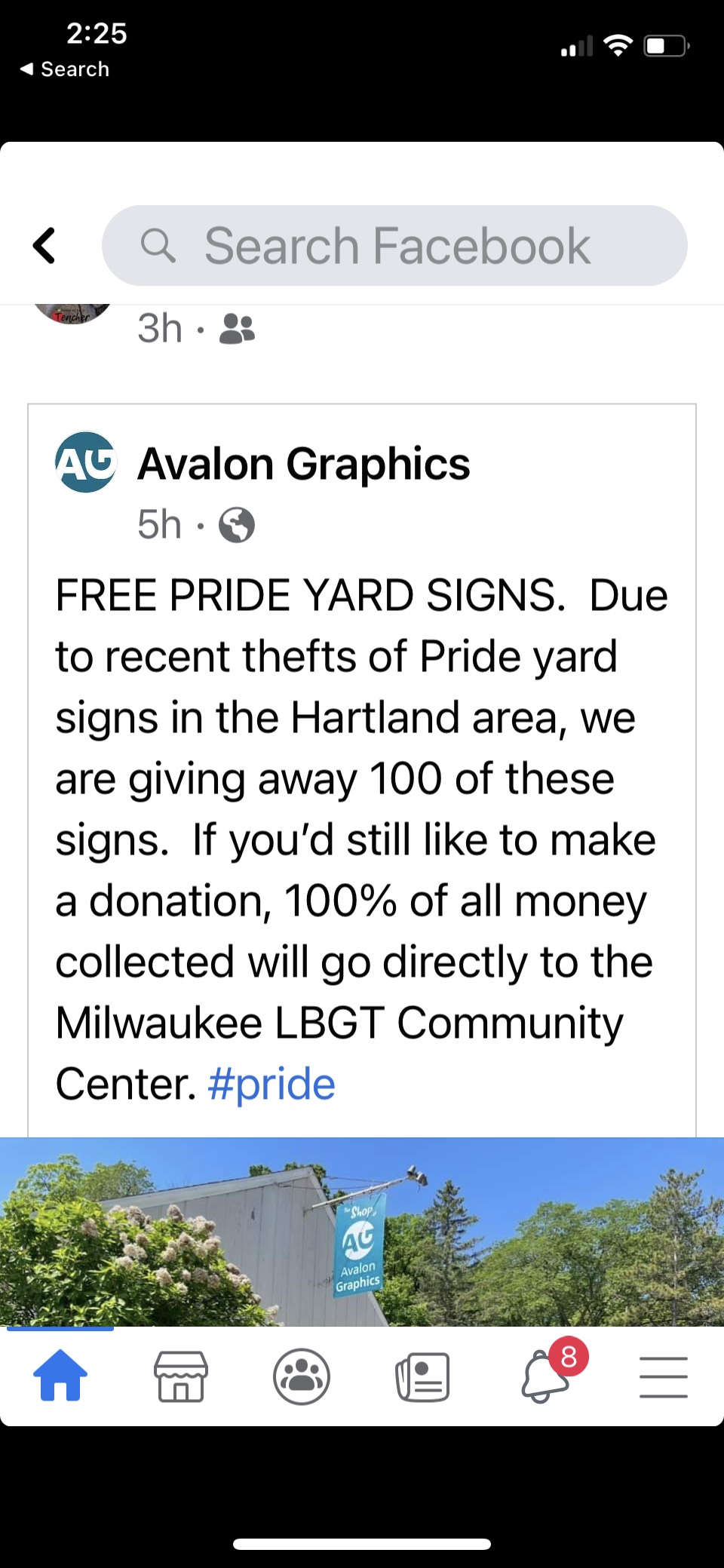724x1568 pixels.
Task: Return to Search via status bar
Action: click(x=65, y=69)
